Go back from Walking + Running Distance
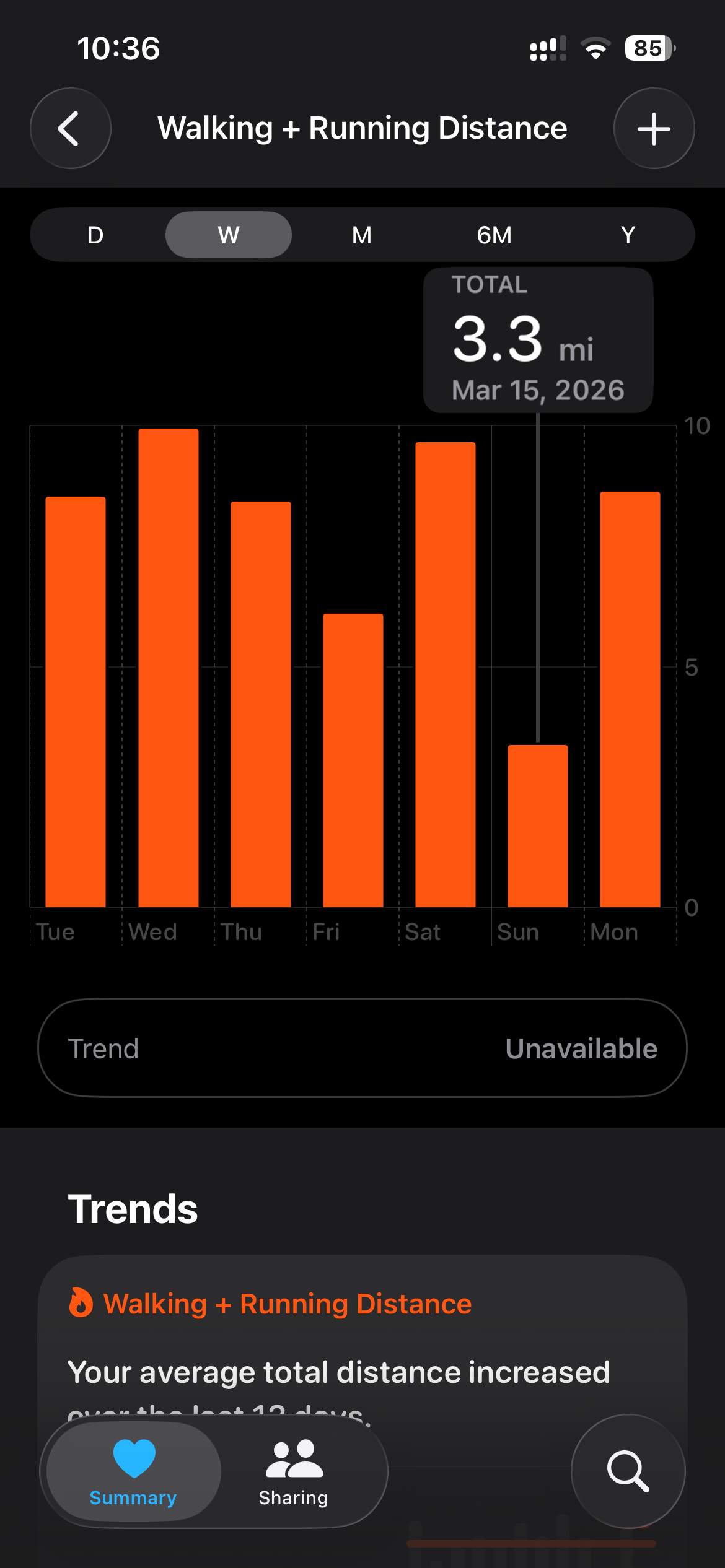 (x=71, y=128)
